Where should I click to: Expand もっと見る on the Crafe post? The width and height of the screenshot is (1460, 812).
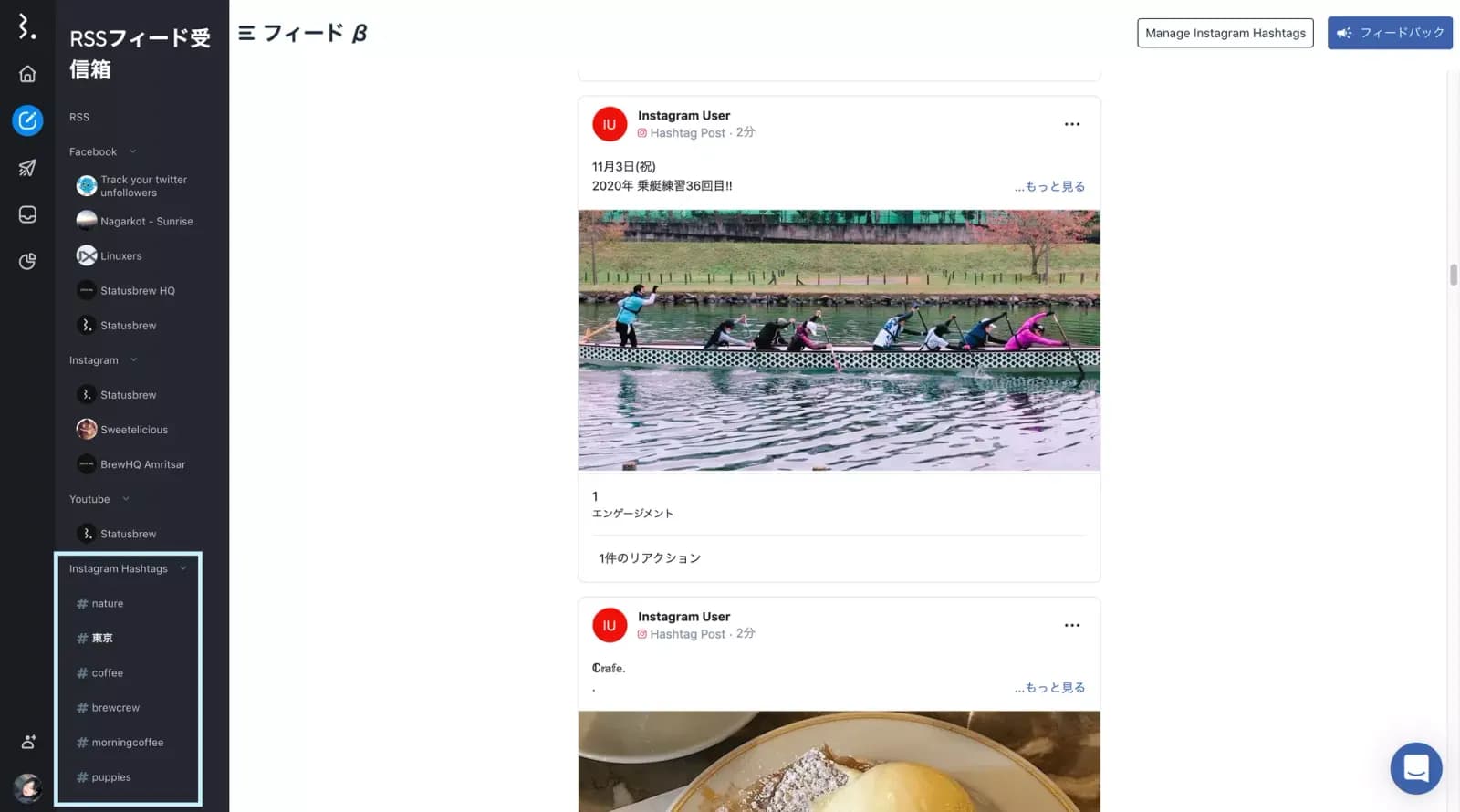[x=1049, y=687]
